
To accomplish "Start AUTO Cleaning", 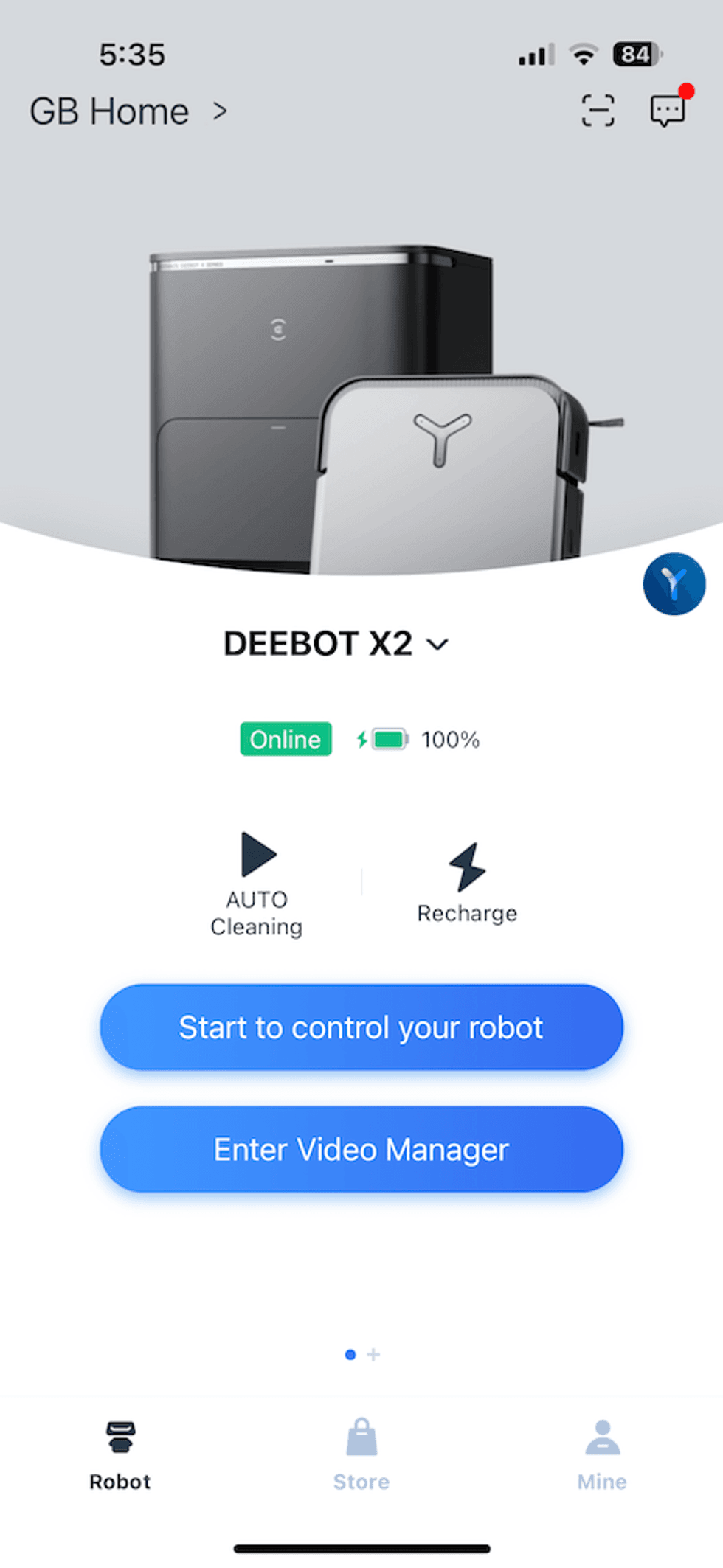I will [257, 884].
